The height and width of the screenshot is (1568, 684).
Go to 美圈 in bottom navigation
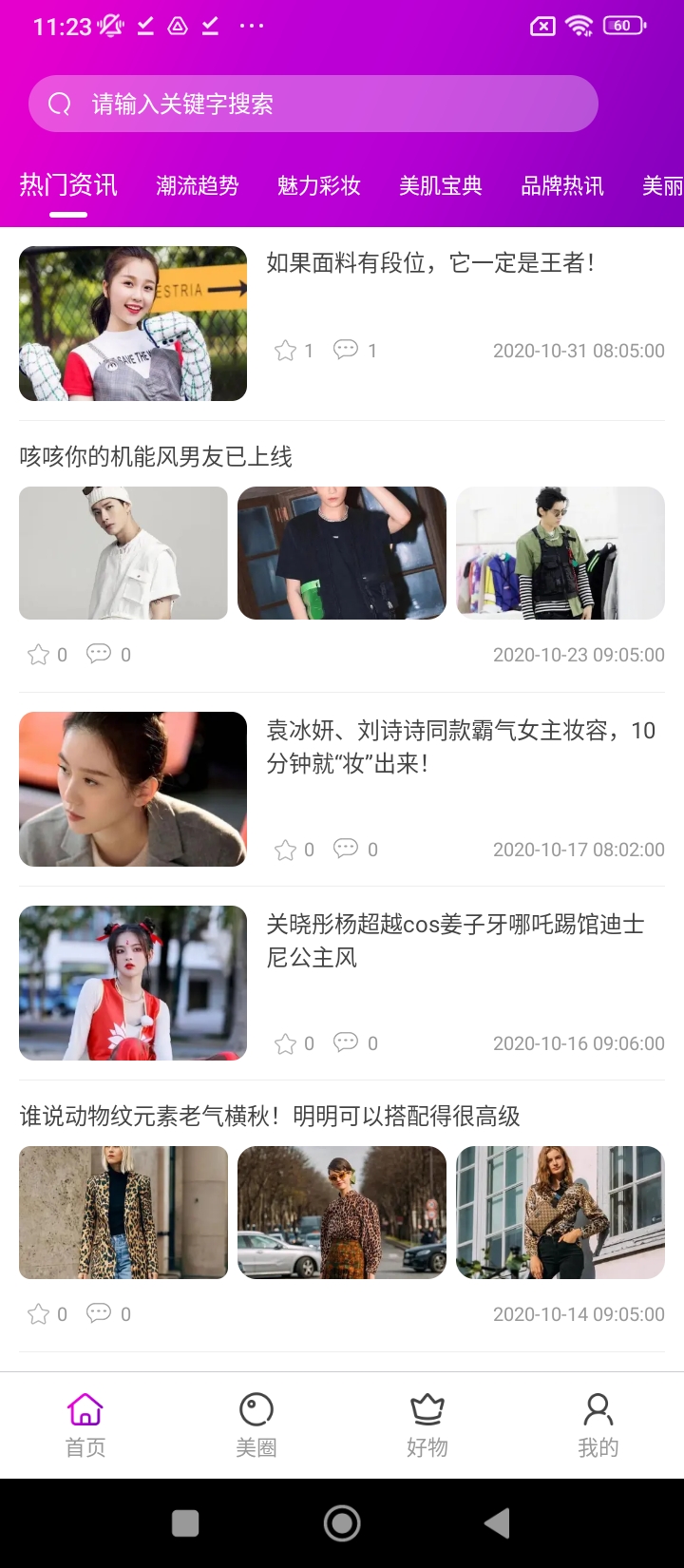click(256, 1425)
